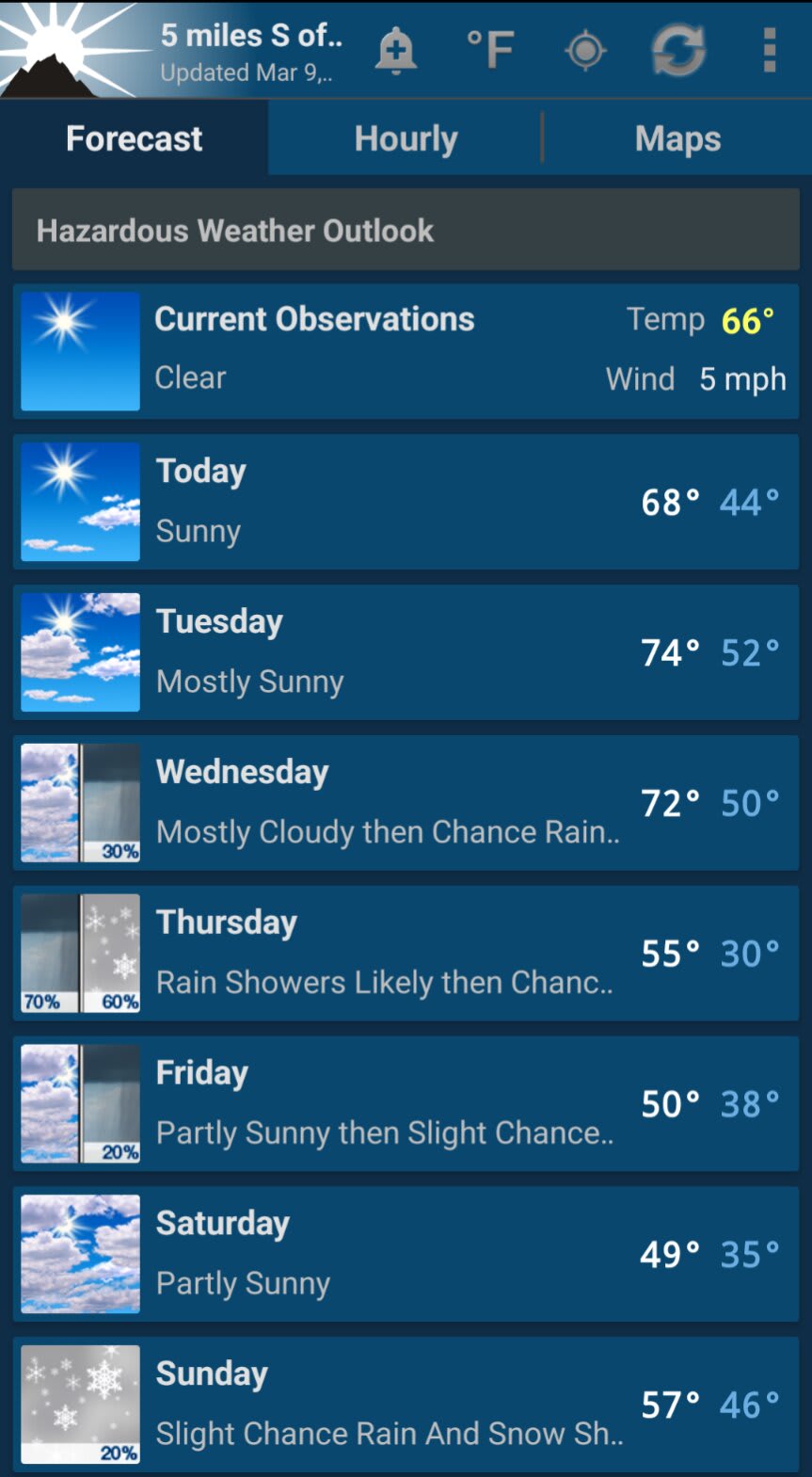Open Wednesday's forecast row

pyautogui.click(x=406, y=802)
